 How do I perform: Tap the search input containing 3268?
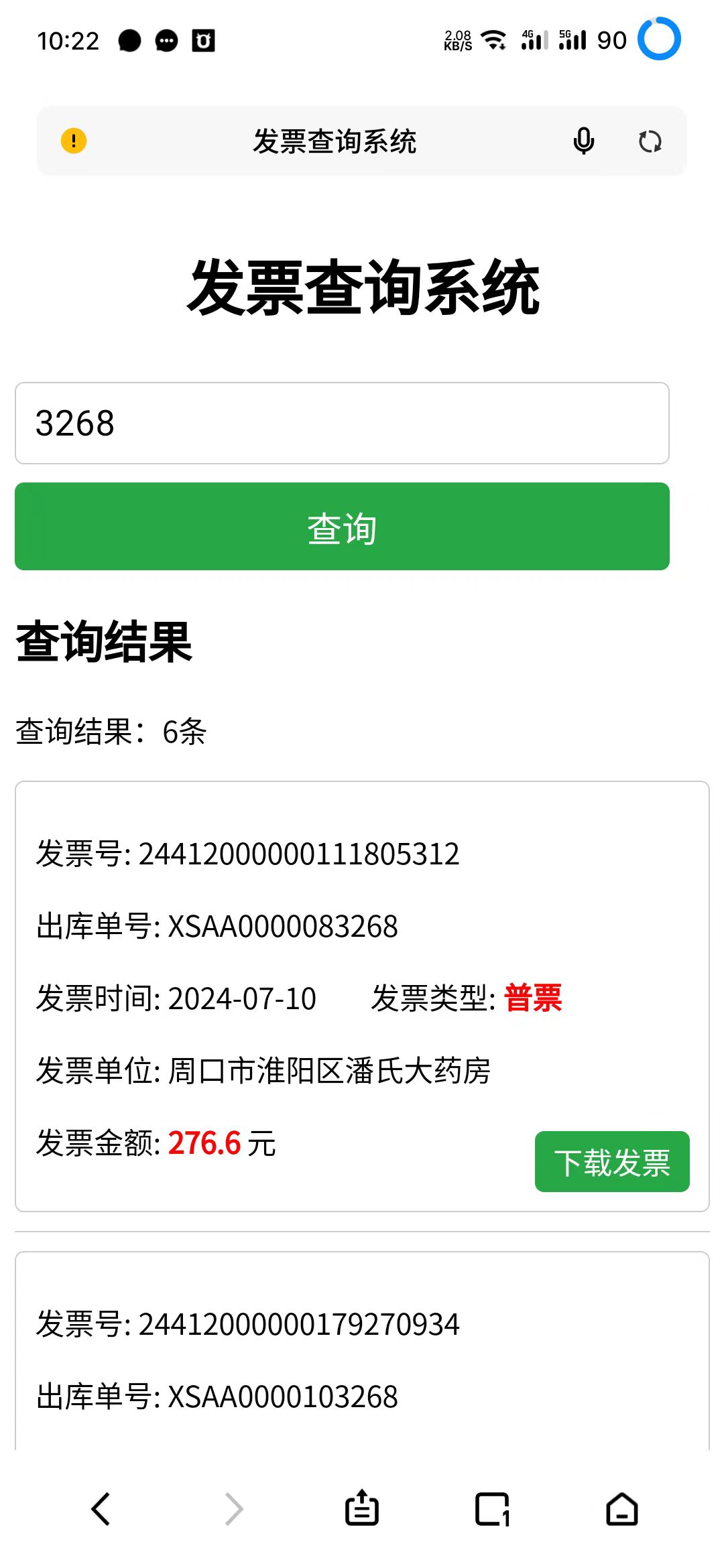pos(342,422)
